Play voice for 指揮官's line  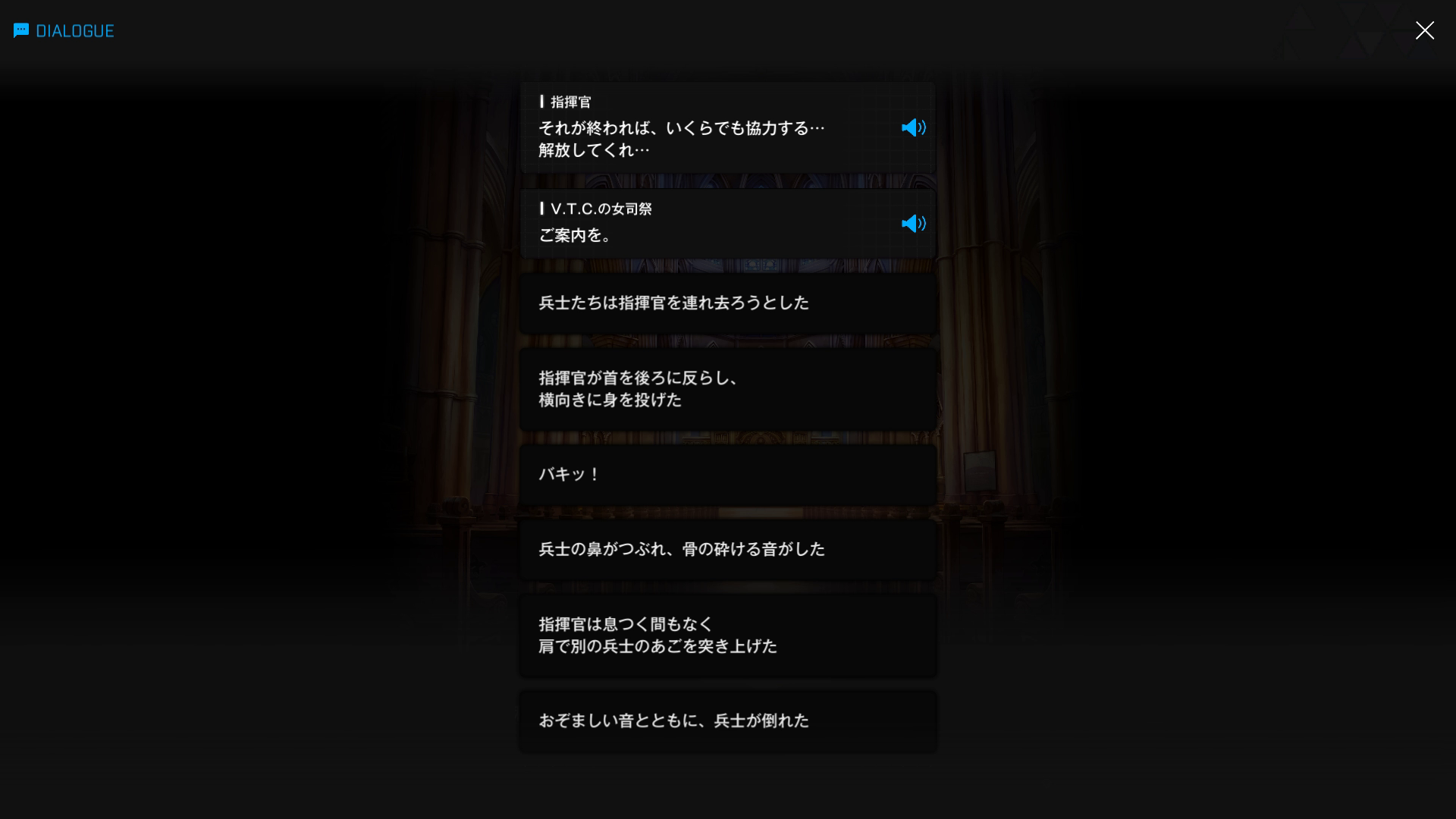click(x=913, y=127)
